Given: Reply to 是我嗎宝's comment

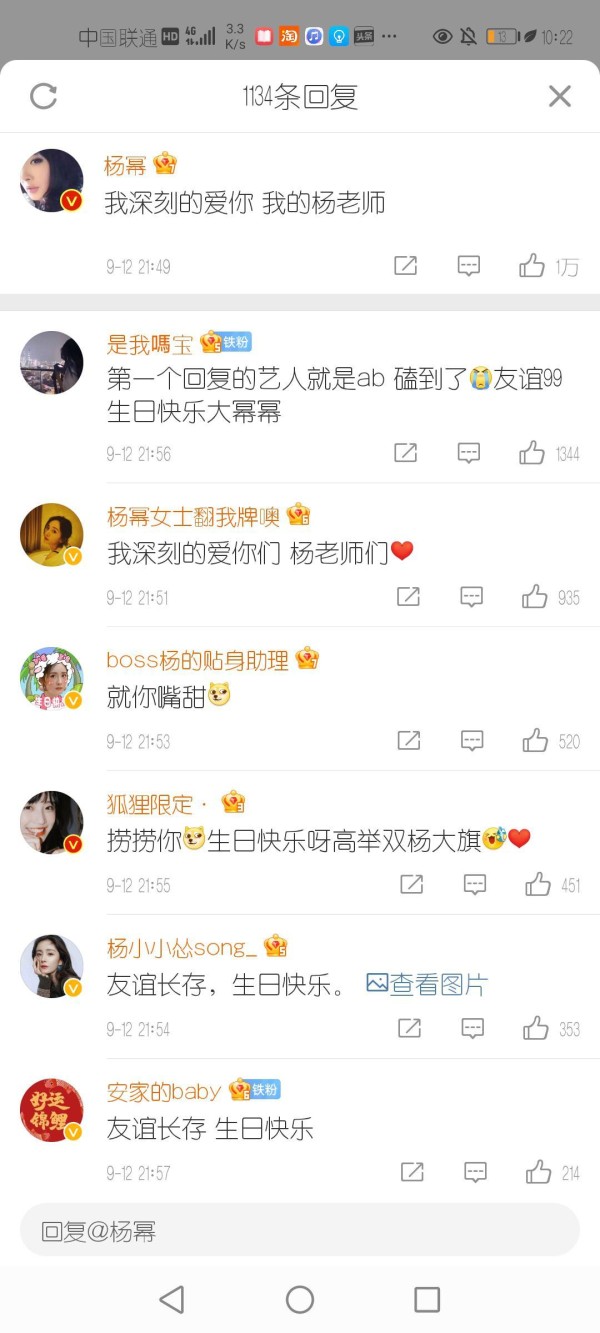Looking at the screenshot, I should pyautogui.click(x=468, y=453).
